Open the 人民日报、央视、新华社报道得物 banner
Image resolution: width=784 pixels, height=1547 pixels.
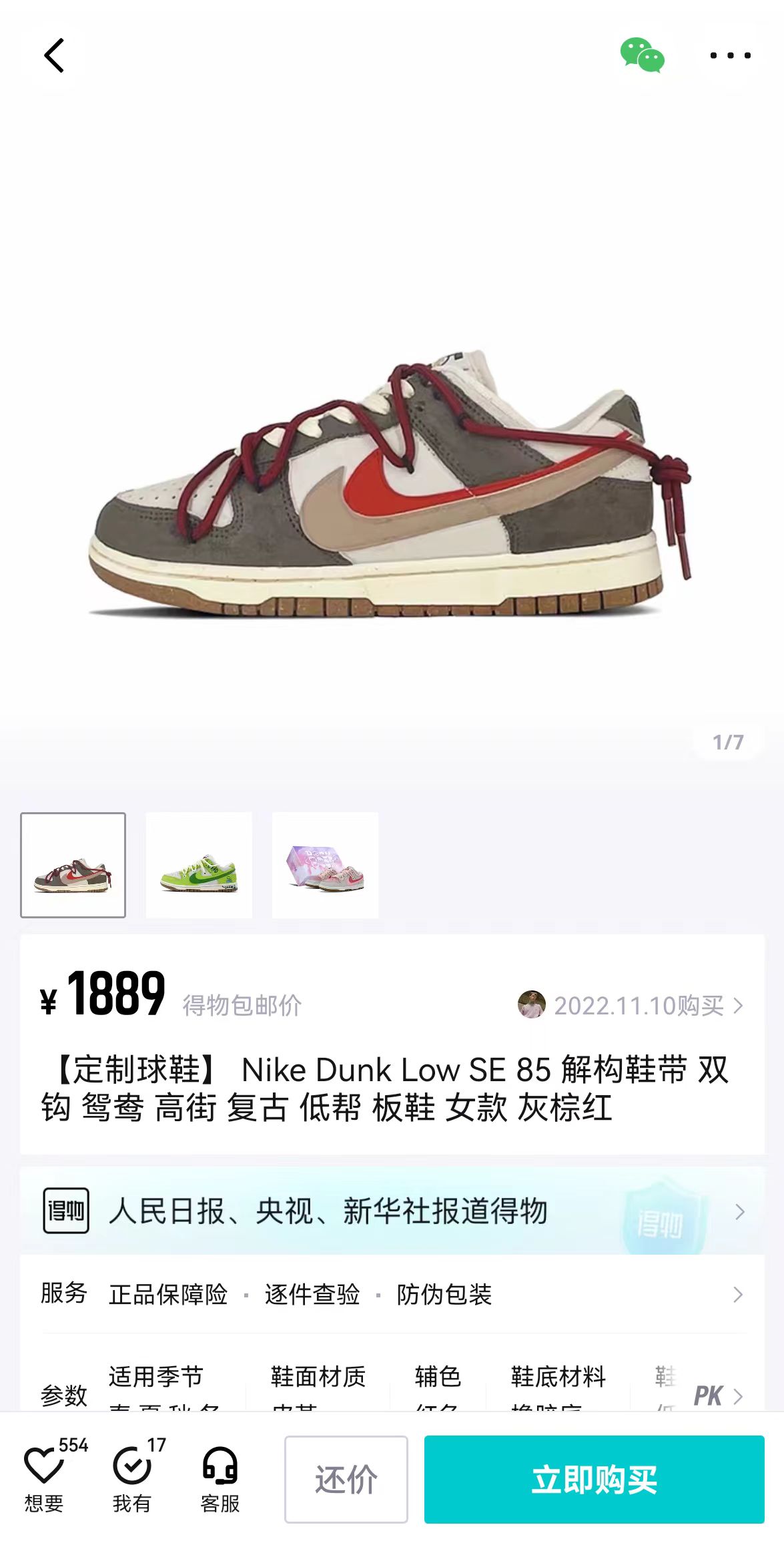tap(392, 1211)
